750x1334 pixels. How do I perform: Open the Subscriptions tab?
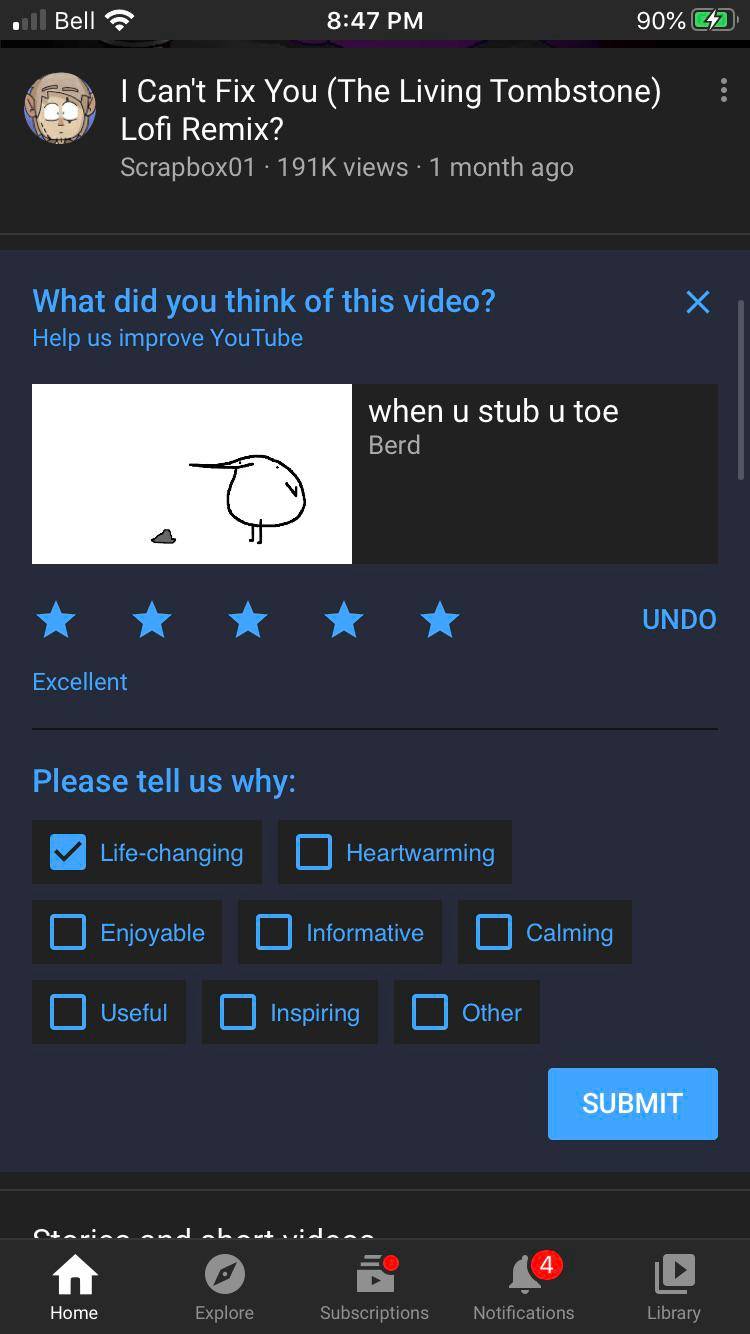(x=374, y=1287)
